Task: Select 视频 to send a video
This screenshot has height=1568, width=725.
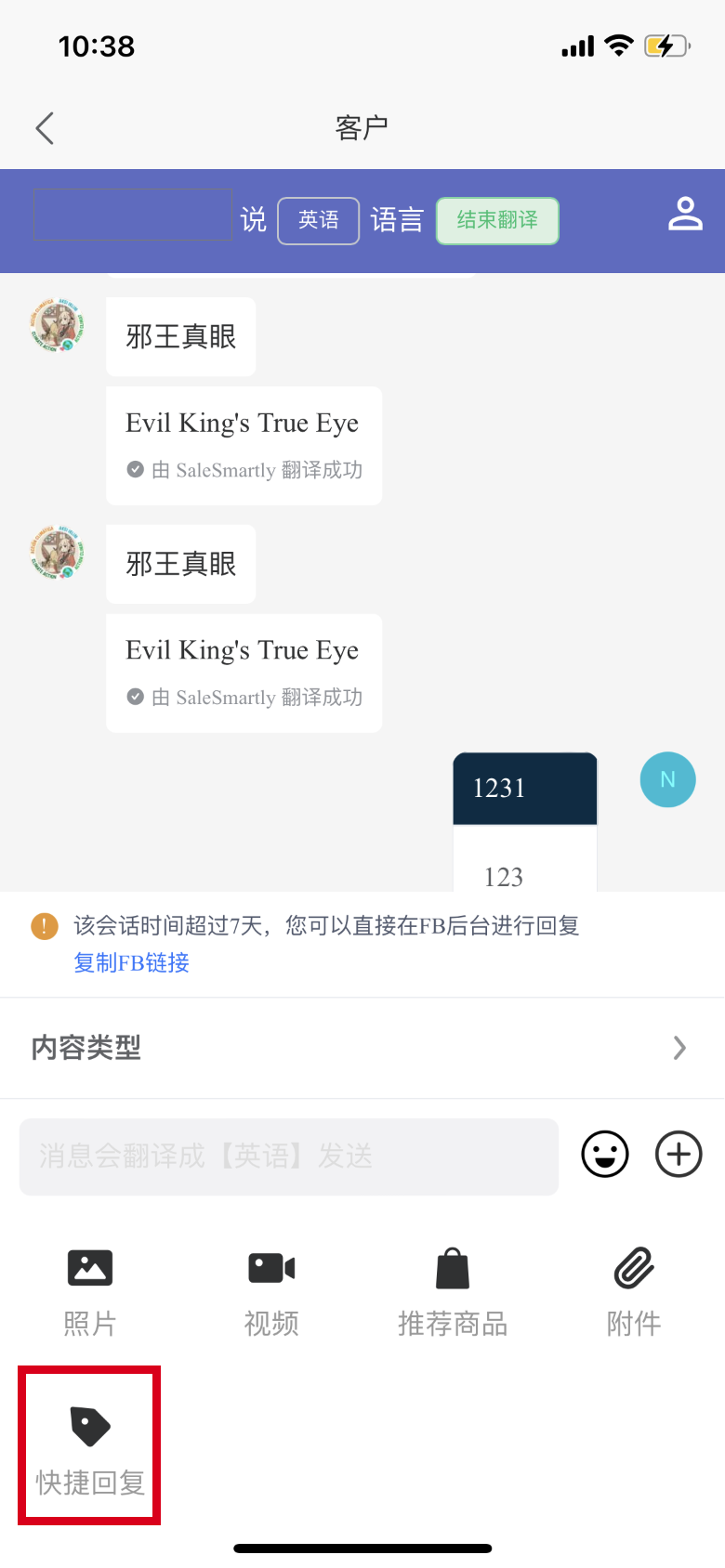Action: pos(271,1290)
